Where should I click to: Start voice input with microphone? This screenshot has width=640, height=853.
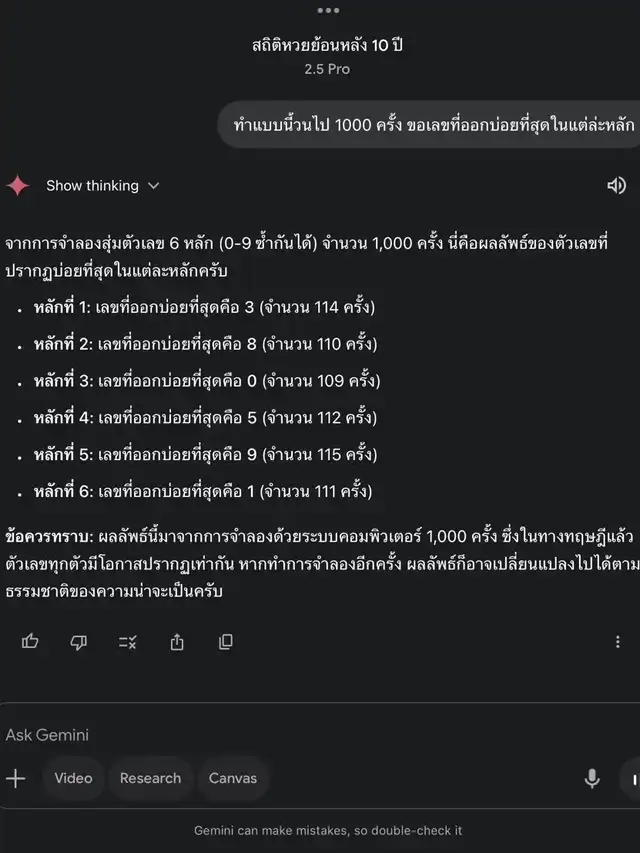click(x=592, y=779)
